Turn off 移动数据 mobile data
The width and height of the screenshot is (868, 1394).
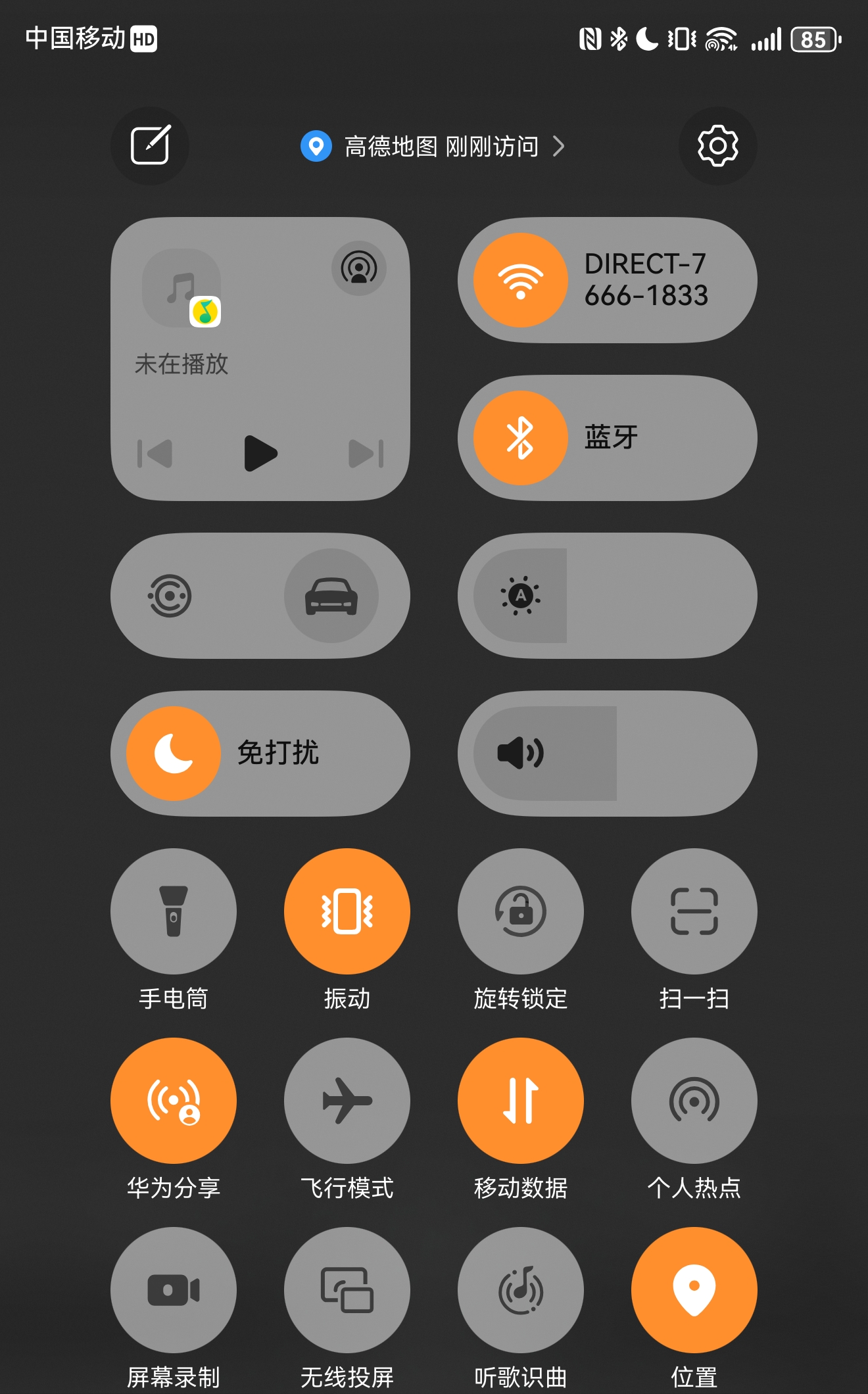521,1101
